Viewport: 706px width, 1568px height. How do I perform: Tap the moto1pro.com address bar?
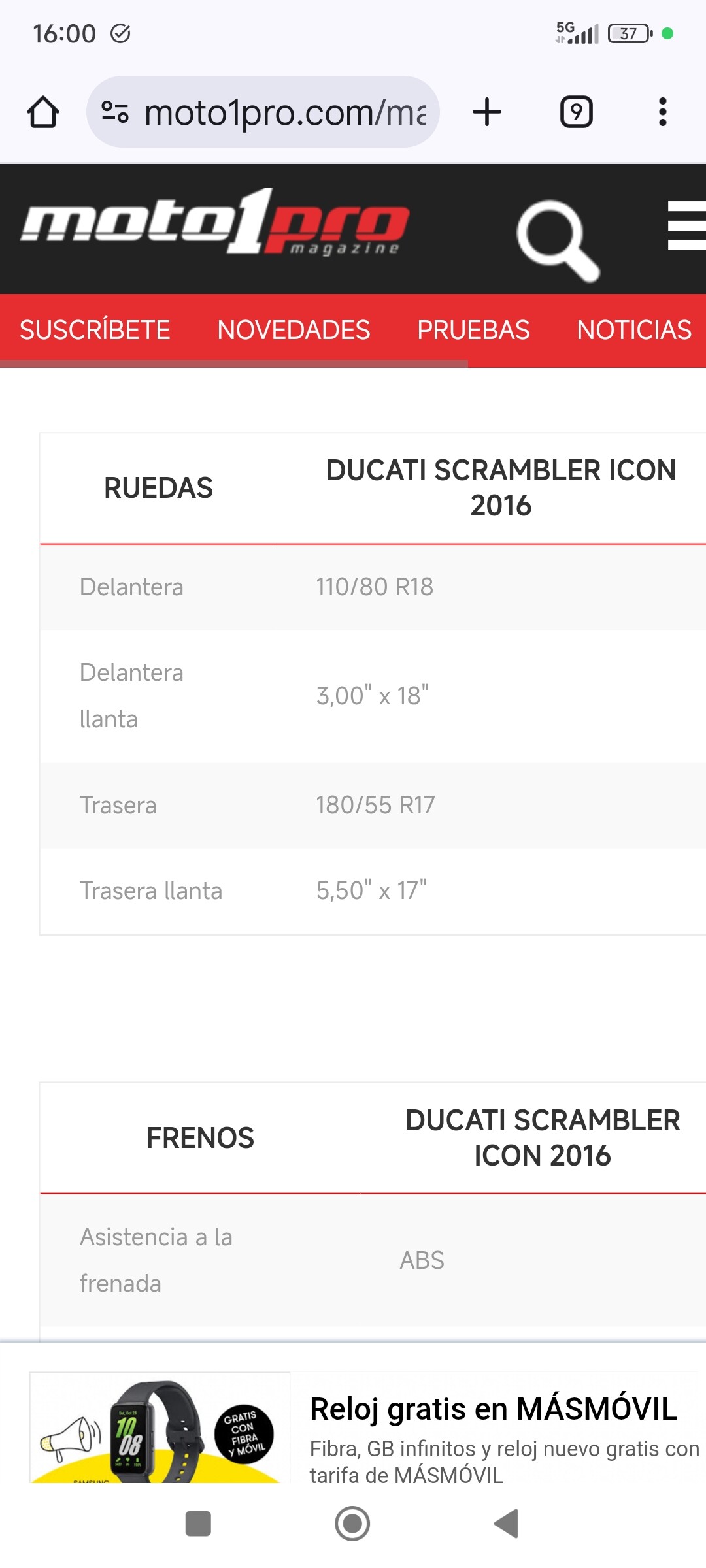[263, 112]
